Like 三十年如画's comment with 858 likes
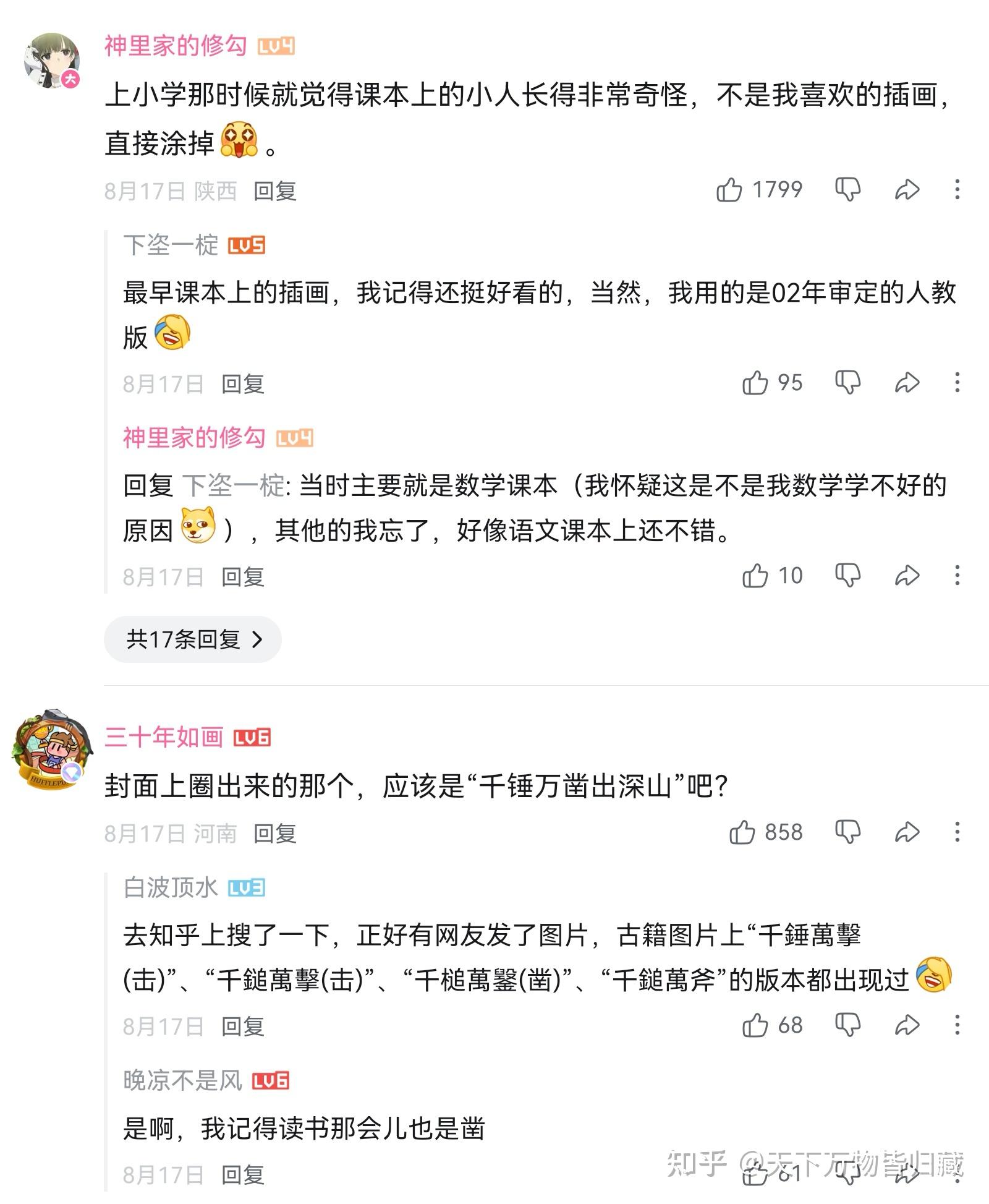Image resolution: width=989 pixels, height=1204 pixels. click(742, 832)
